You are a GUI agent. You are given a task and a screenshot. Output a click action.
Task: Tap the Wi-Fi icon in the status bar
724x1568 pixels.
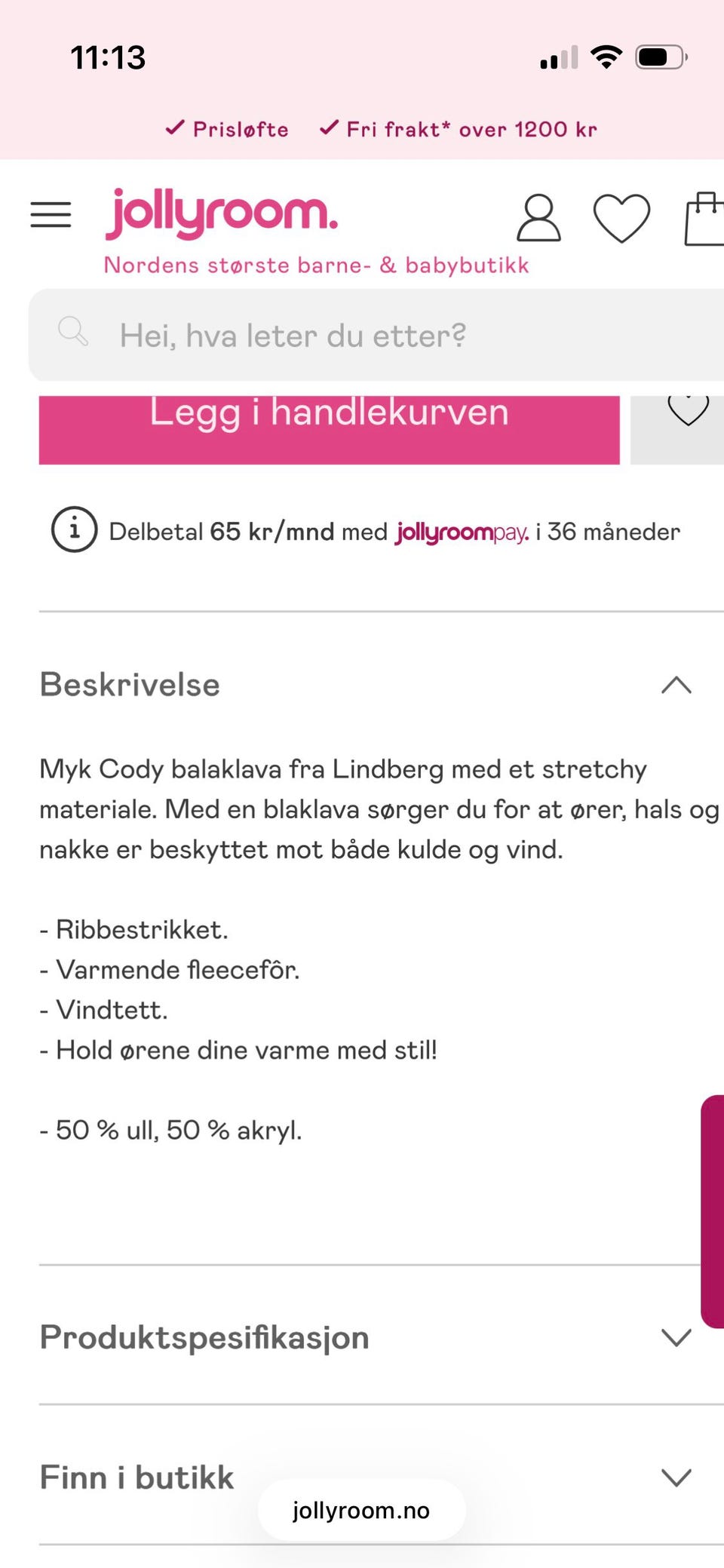pyautogui.click(x=605, y=56)
